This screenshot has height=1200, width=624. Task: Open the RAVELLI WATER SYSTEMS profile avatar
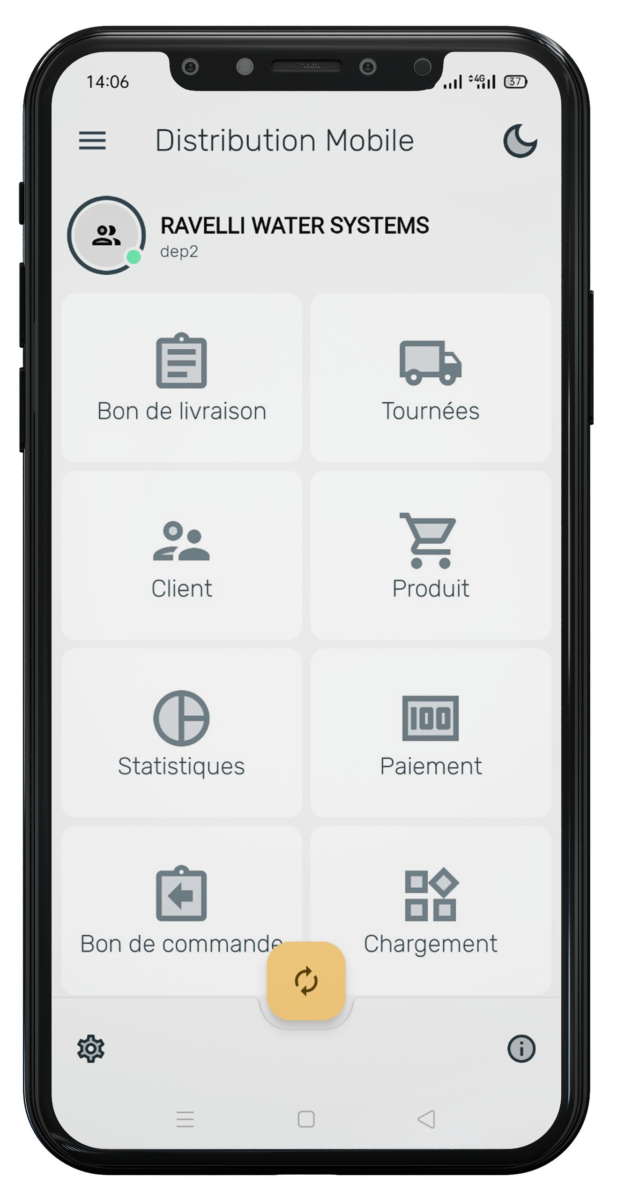pyautogui.click(x=106, y=236)
